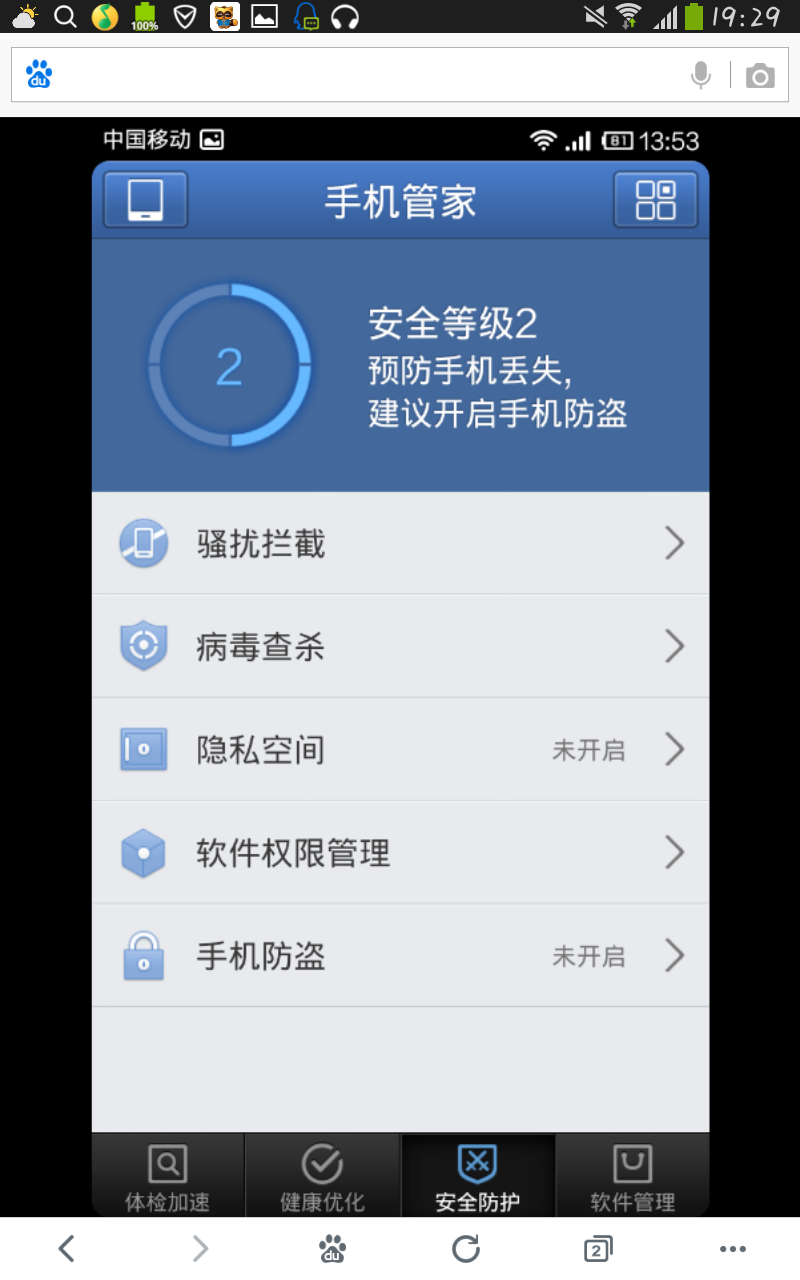
Task: Click the 软件权限管理 permission cube icon
Action: (144, 853)
